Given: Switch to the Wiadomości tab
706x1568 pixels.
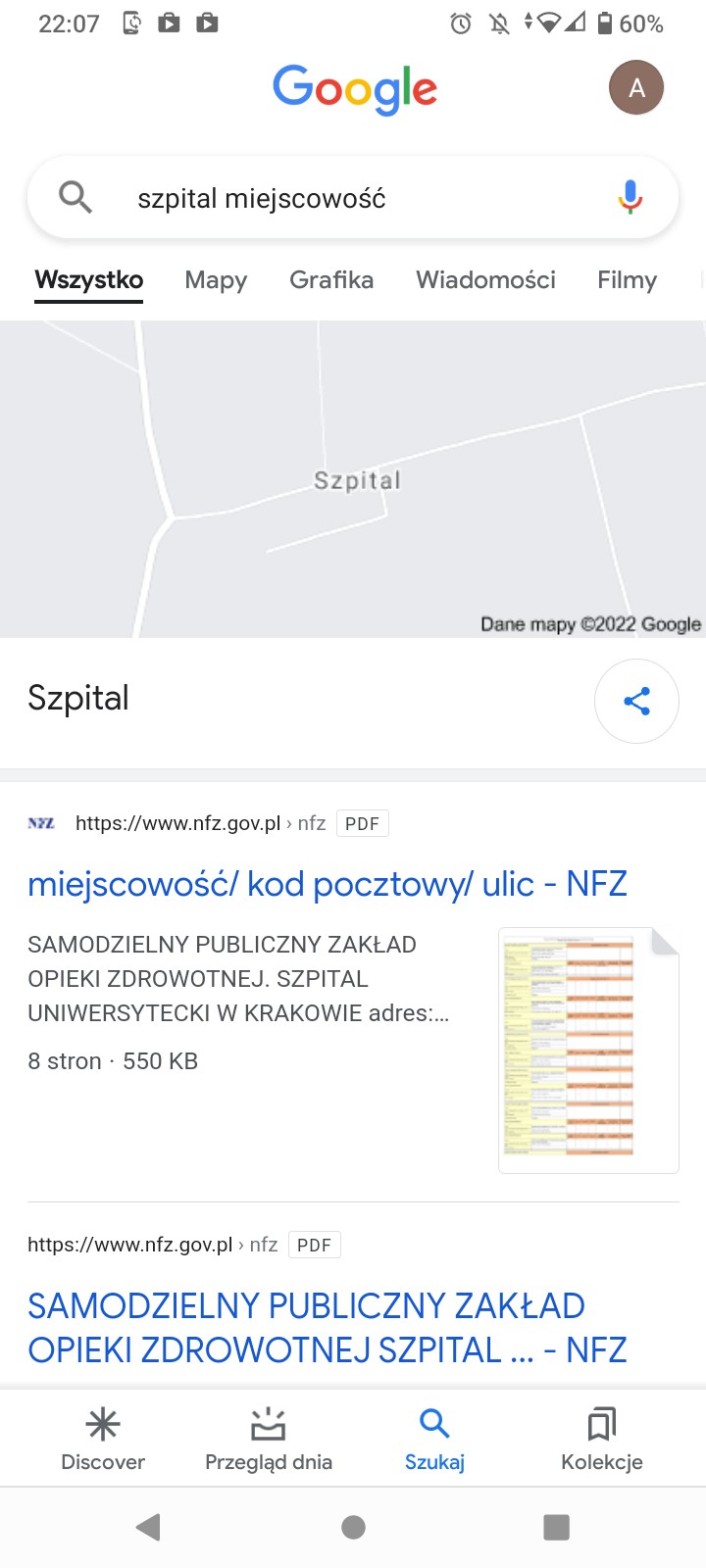Looking at the screenshot, I should point(485,280).
